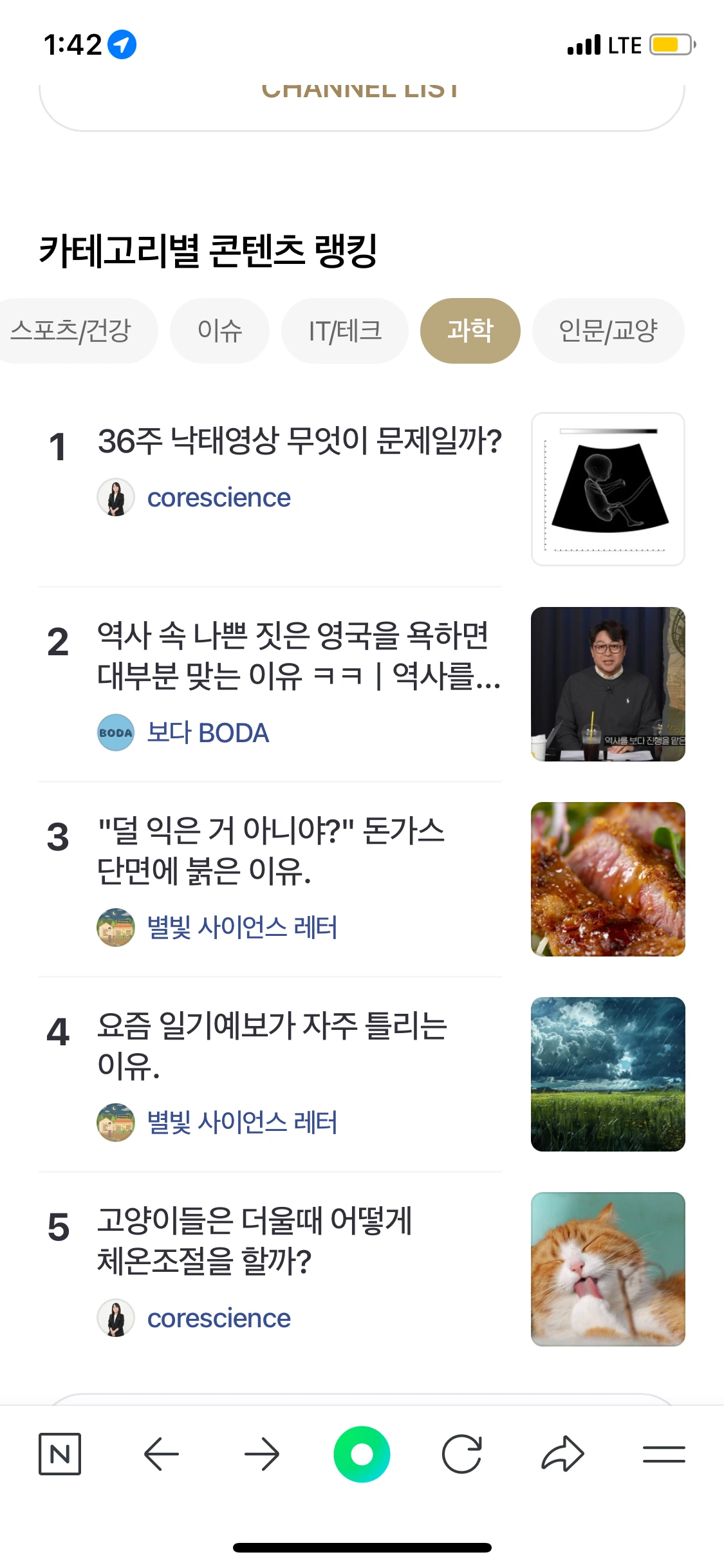This screenshot has height=1568, width=724.
Task: Go back to the previous page
Action: click(161, 1454)
